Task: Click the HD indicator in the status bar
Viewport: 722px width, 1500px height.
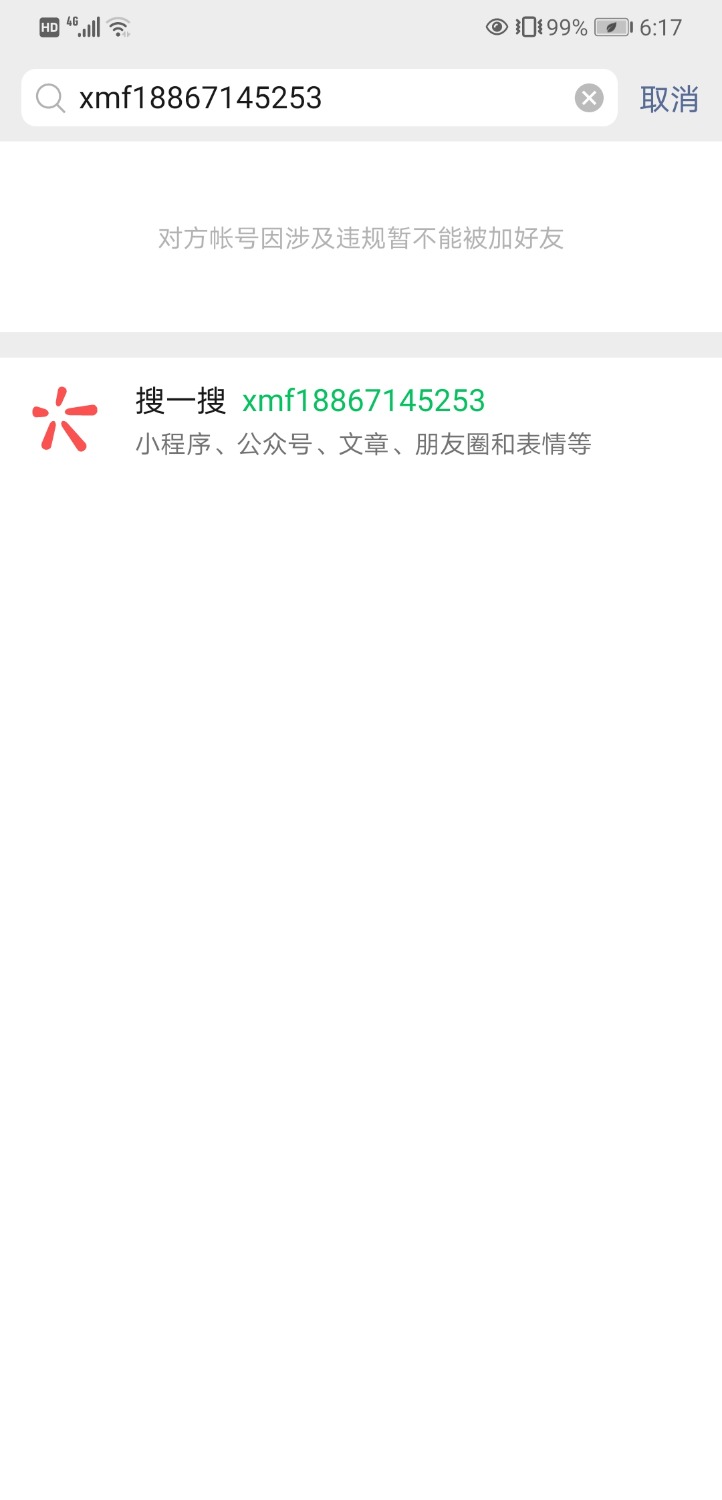Action: [48, 27]
